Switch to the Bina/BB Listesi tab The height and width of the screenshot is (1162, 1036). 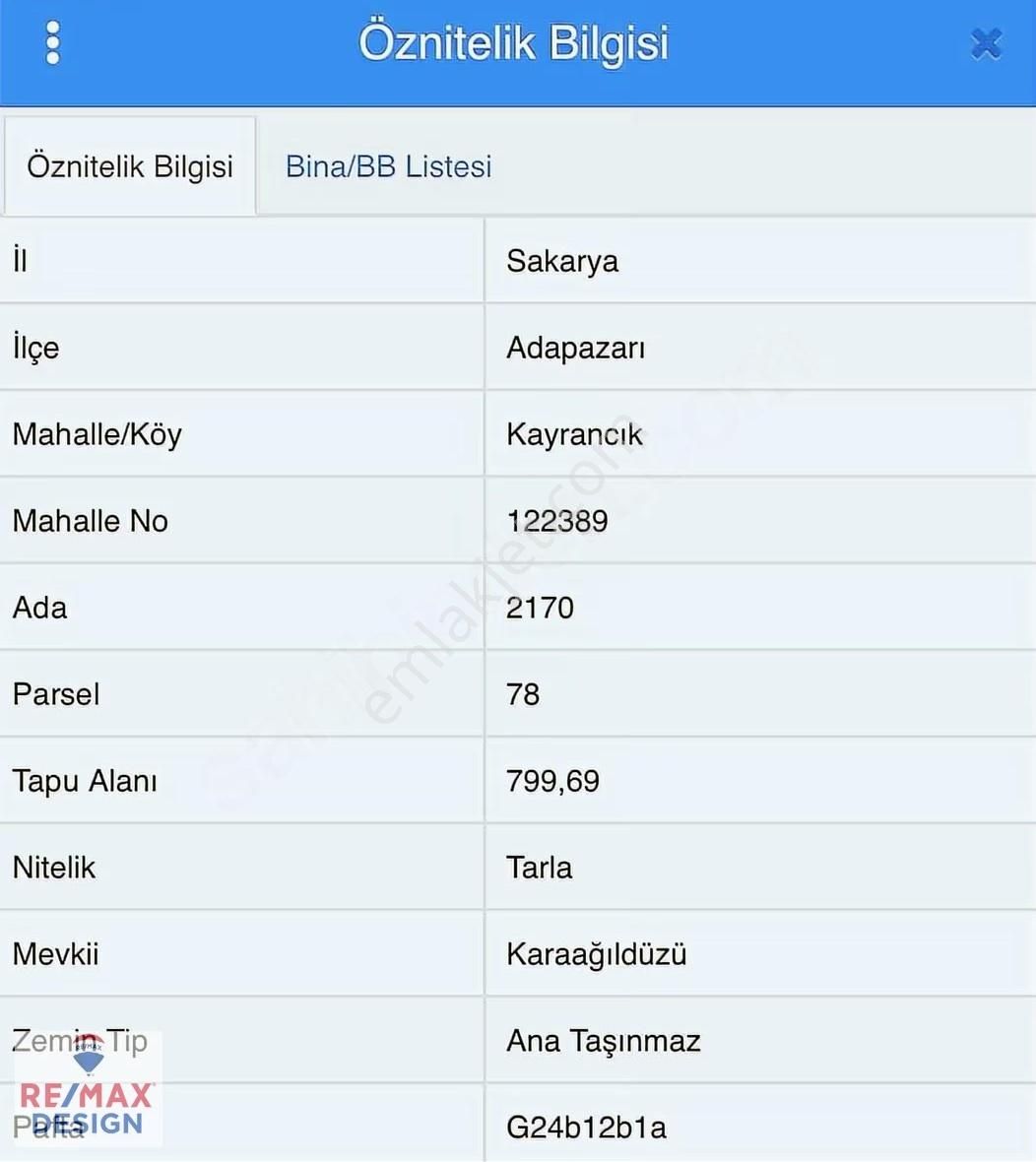(387, 165)
